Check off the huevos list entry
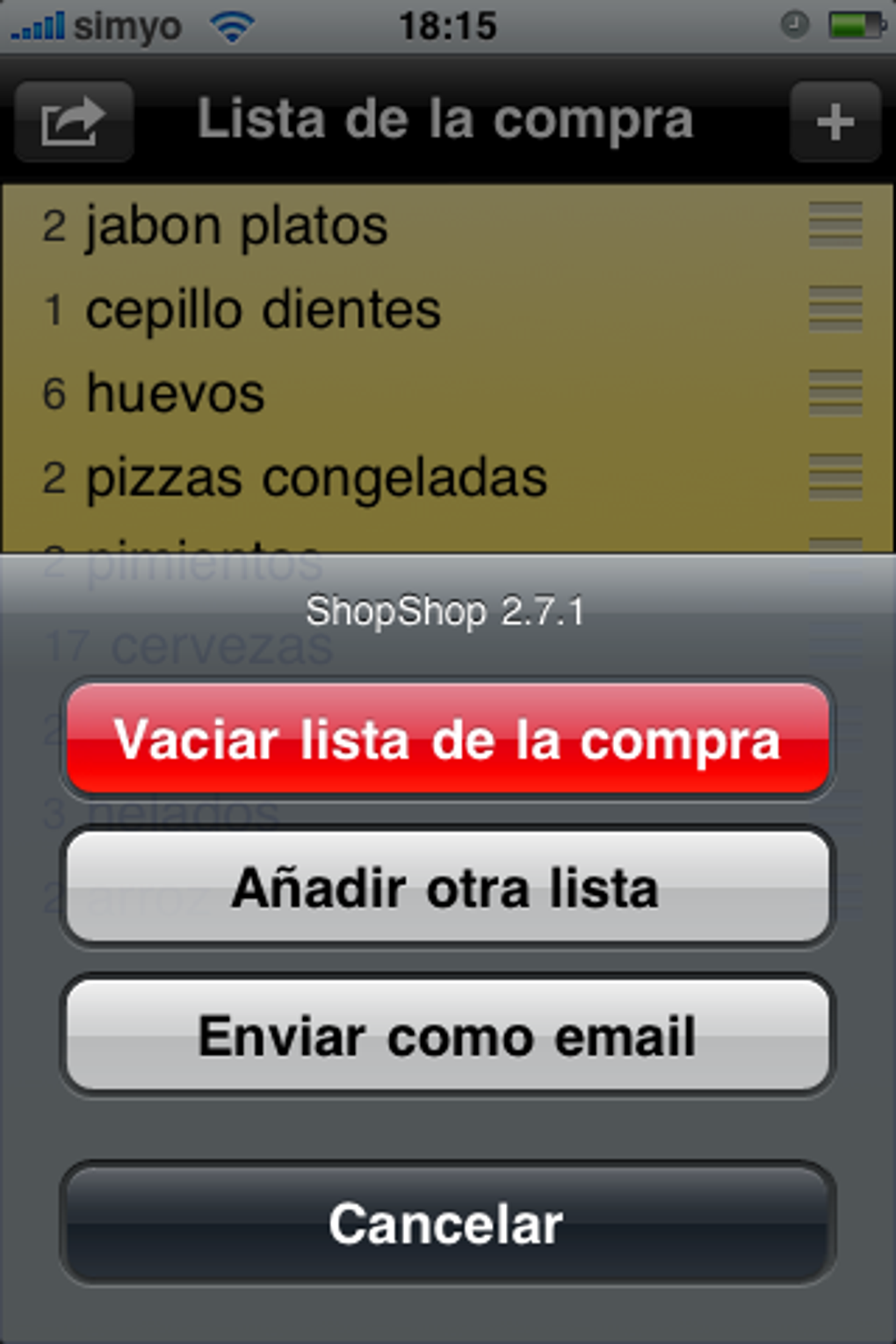The width and height of the screenshot is (896, 1344). pos(176,394)
